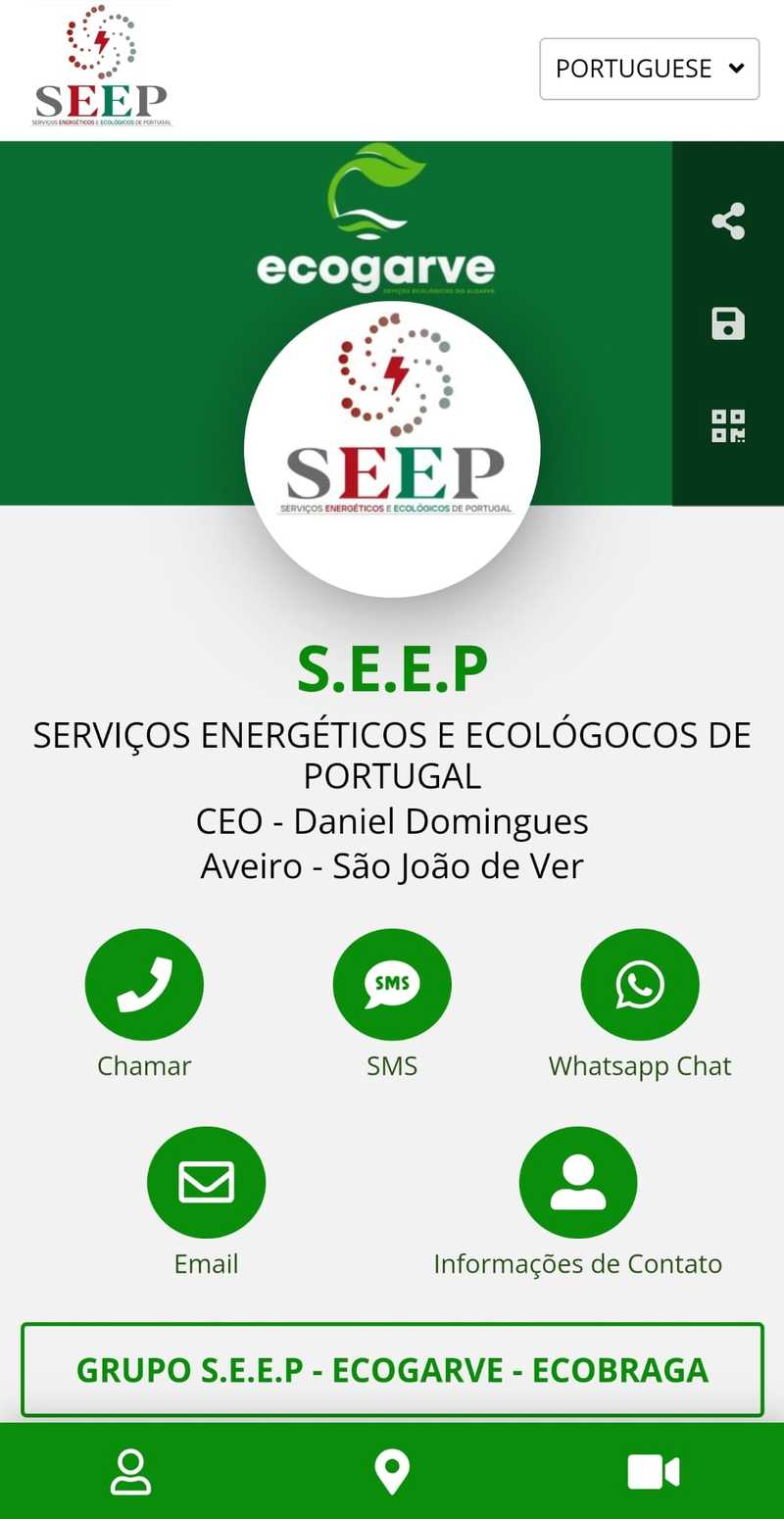The height and width of the screenshot is (1519, 784).
Task: Open the location pin in bottom bar
Action: click(392, 1470)
